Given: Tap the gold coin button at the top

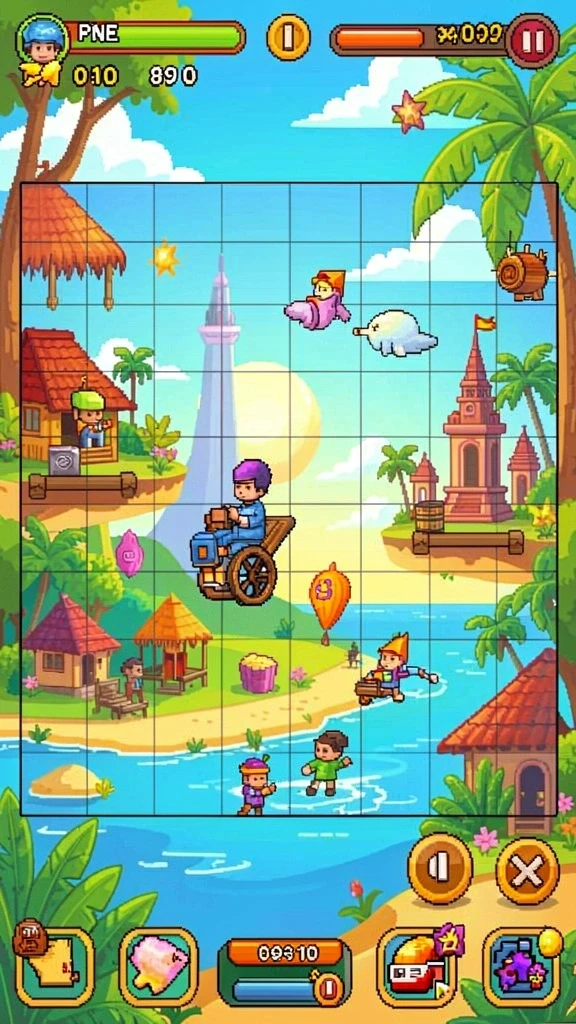Looking at the screenshot, I should click(x=288, y=37).
